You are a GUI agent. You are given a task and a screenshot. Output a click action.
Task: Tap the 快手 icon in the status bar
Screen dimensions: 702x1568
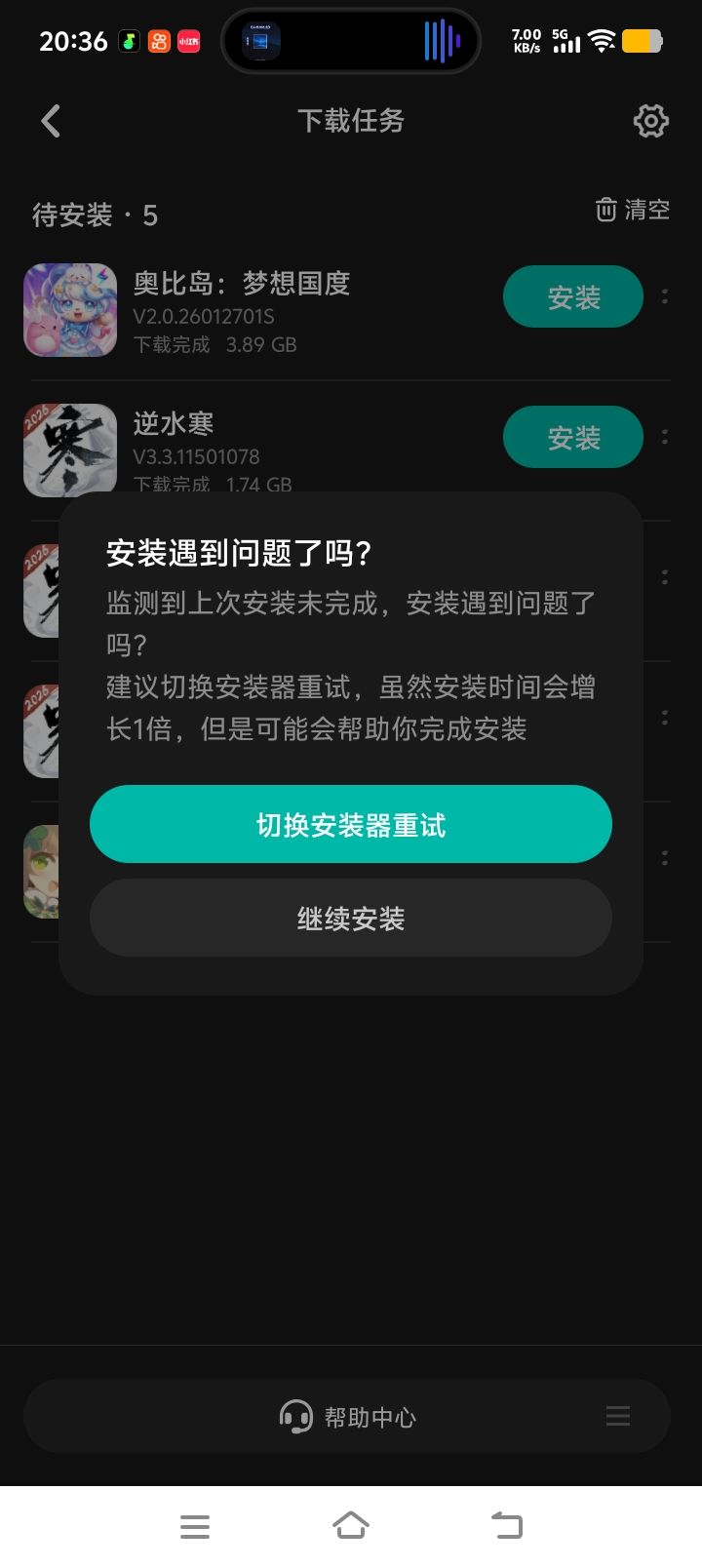point(159,43)
